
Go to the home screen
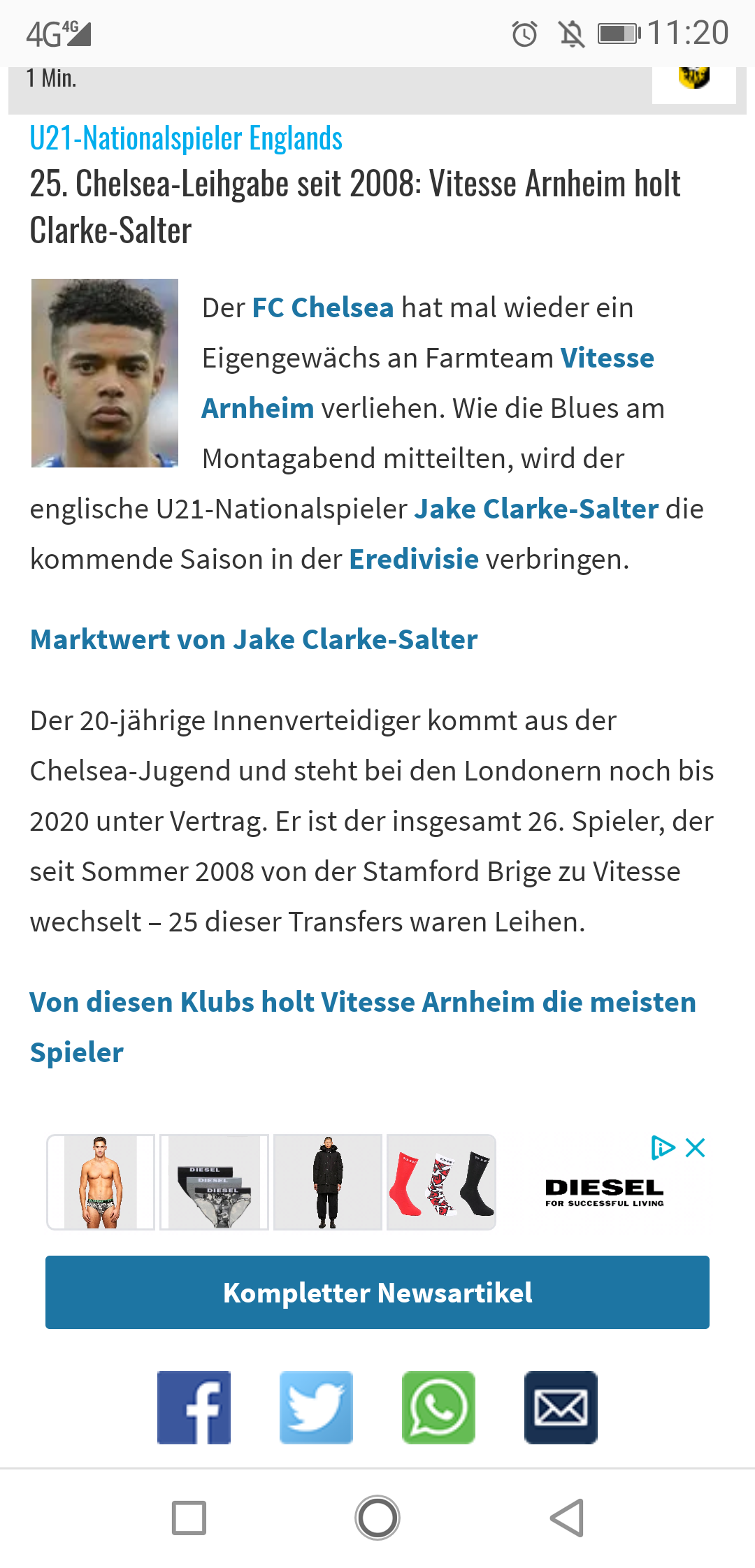tap(377, 1518)
